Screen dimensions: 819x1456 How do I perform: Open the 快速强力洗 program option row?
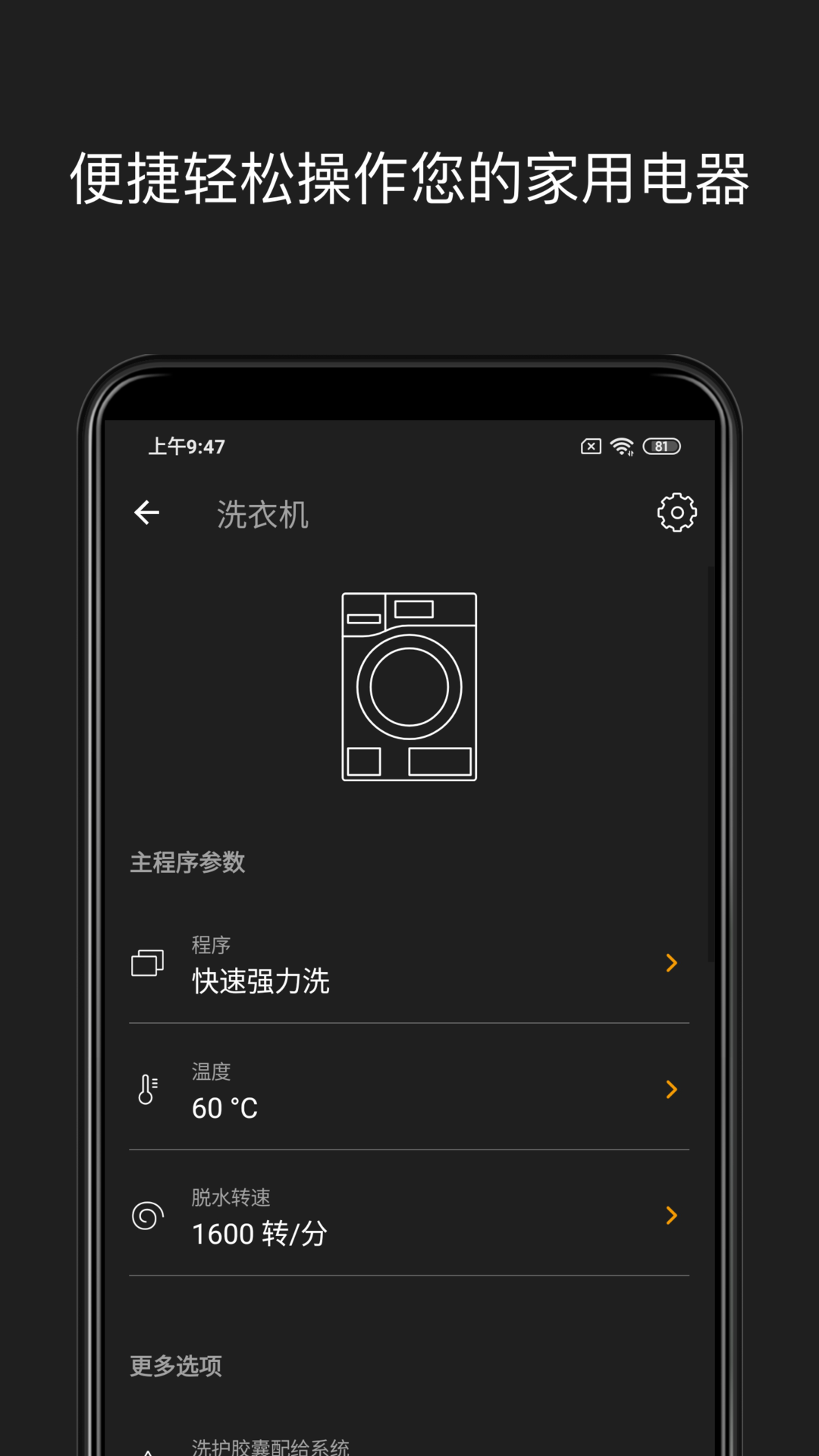point(409,963)
